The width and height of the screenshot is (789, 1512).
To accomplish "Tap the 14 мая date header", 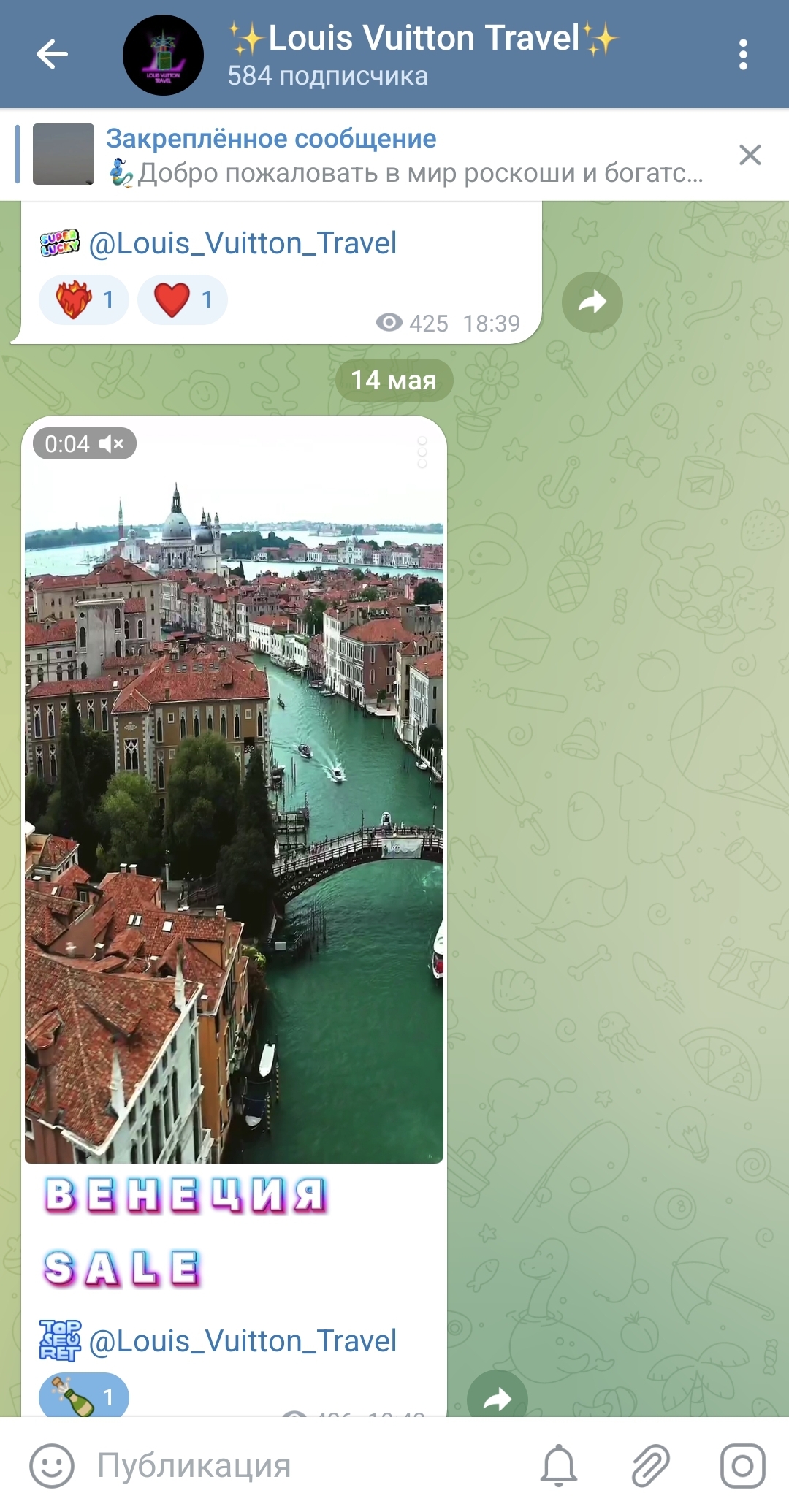I will (394, 380).
